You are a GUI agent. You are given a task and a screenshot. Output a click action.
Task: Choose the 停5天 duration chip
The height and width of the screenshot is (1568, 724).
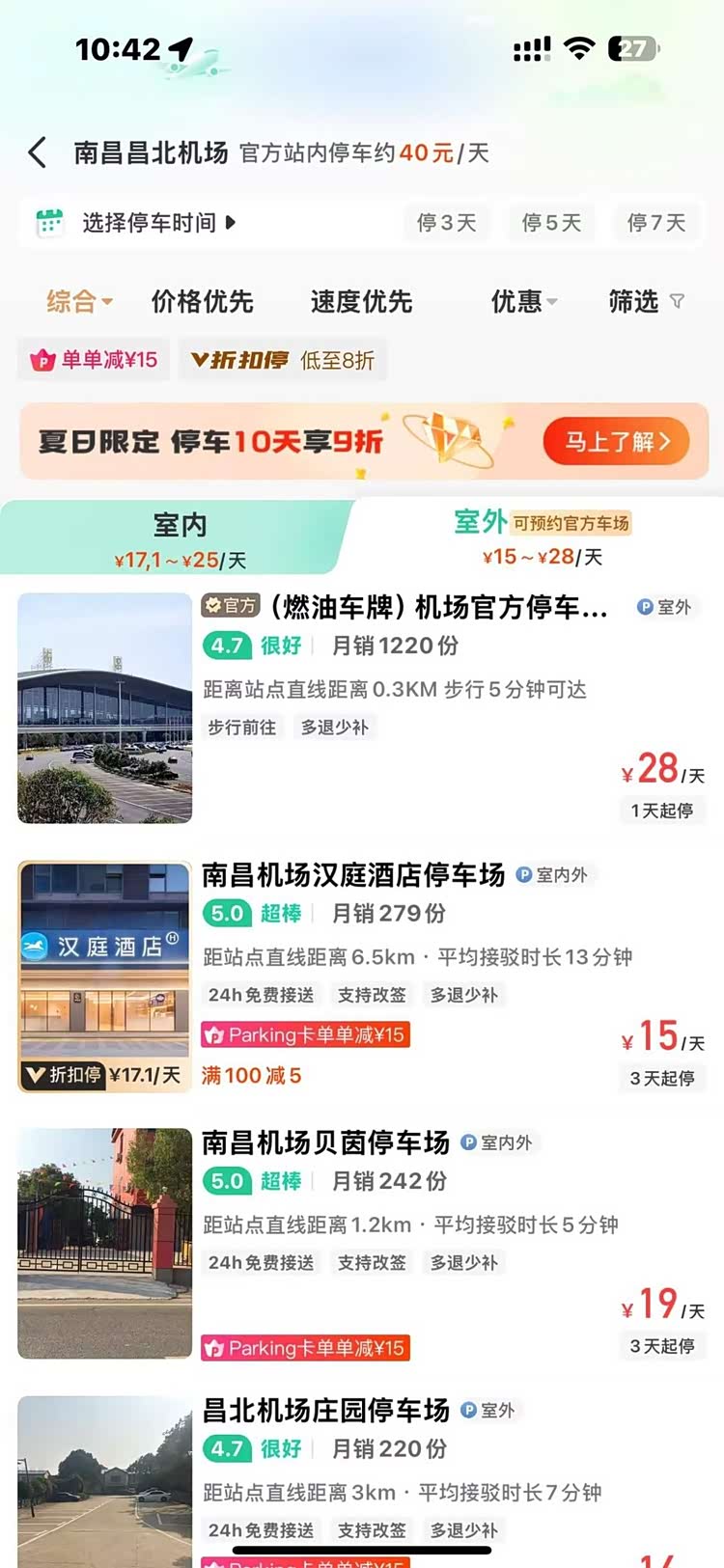(x=551, y=223)
